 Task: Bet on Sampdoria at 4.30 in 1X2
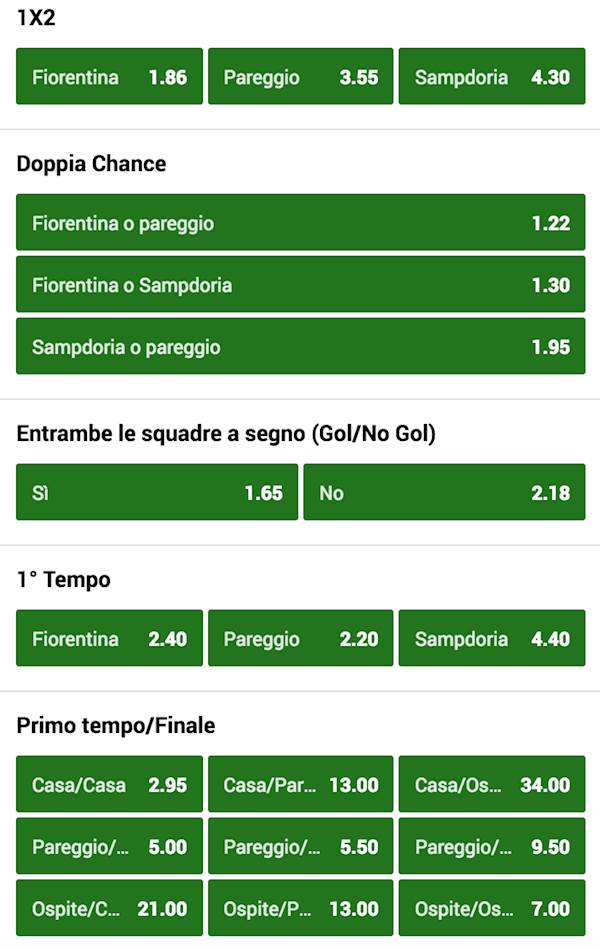tap(492, 77)
